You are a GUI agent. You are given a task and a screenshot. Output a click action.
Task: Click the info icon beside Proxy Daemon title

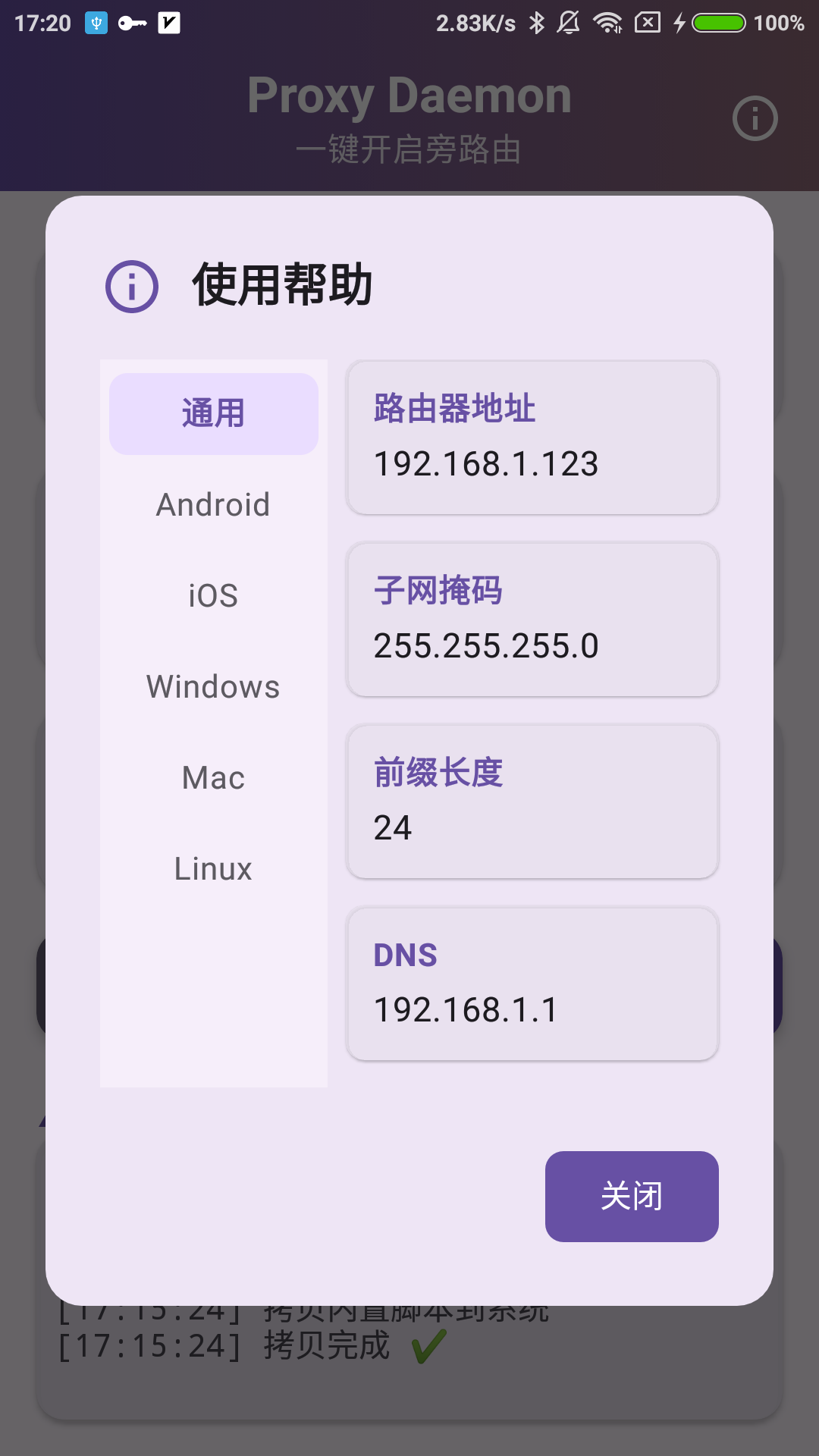coord(755,118)
